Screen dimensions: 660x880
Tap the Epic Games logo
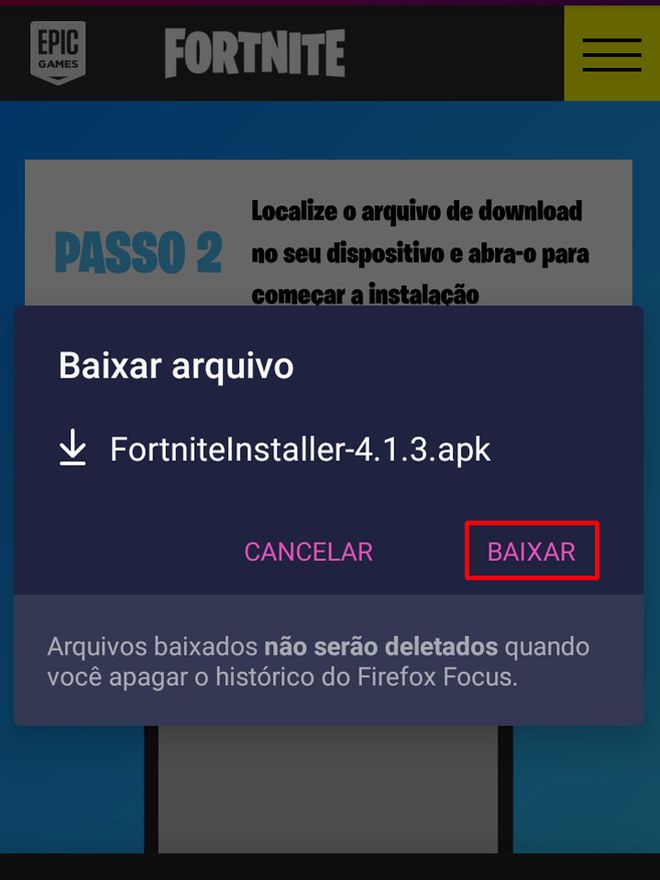58,53
